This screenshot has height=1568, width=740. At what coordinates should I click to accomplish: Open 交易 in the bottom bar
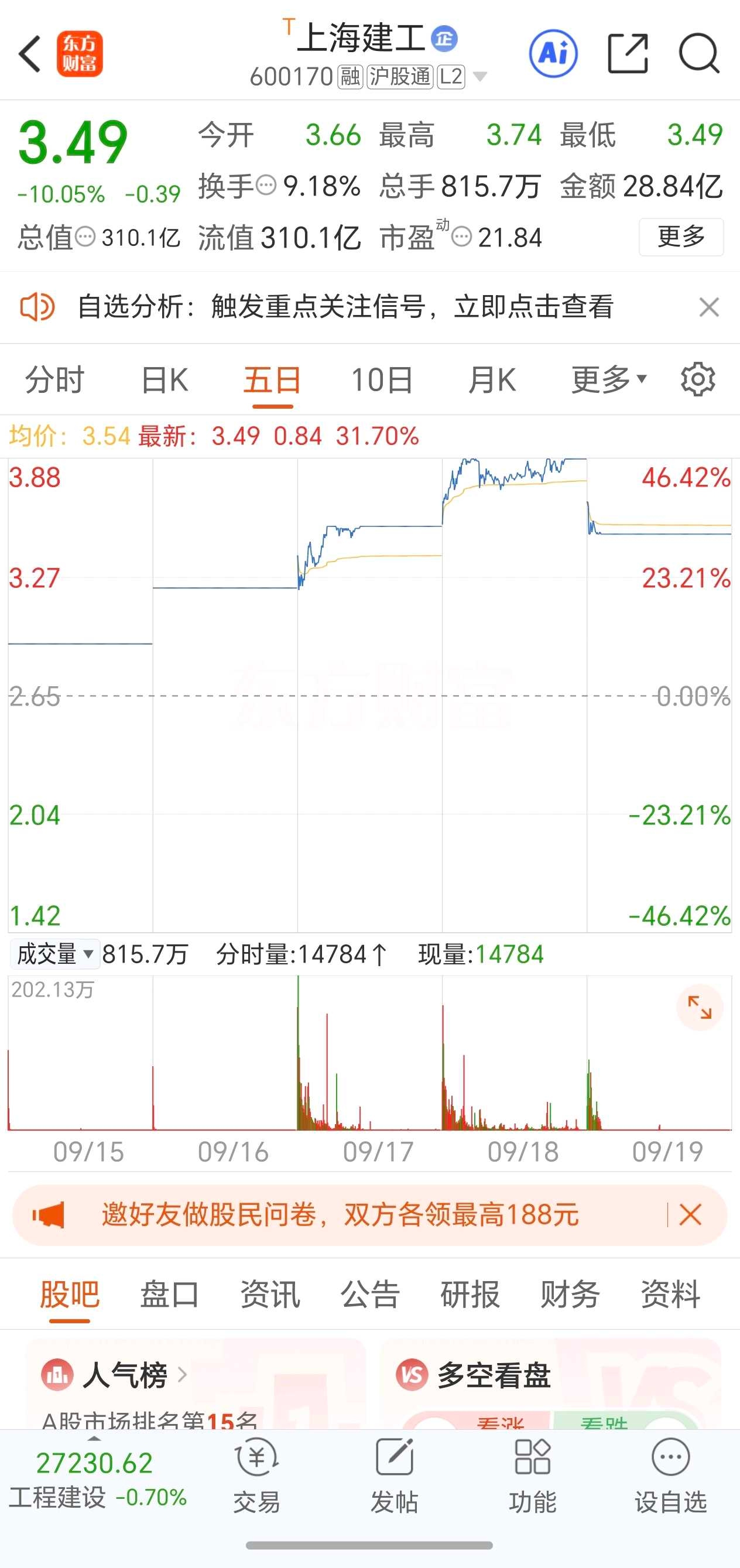[x=257, y=1476]
